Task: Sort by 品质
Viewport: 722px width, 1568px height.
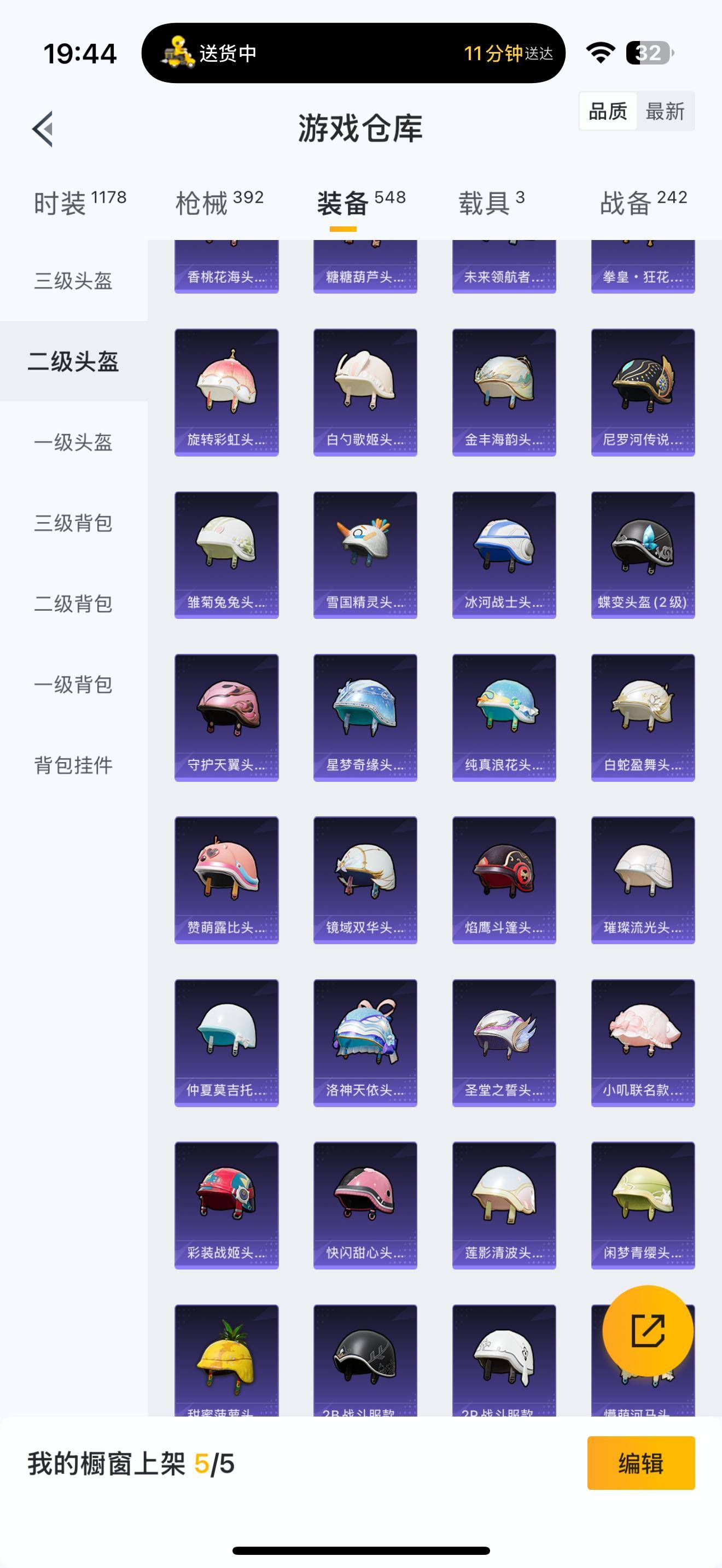Action: click(x=608, y=112)
